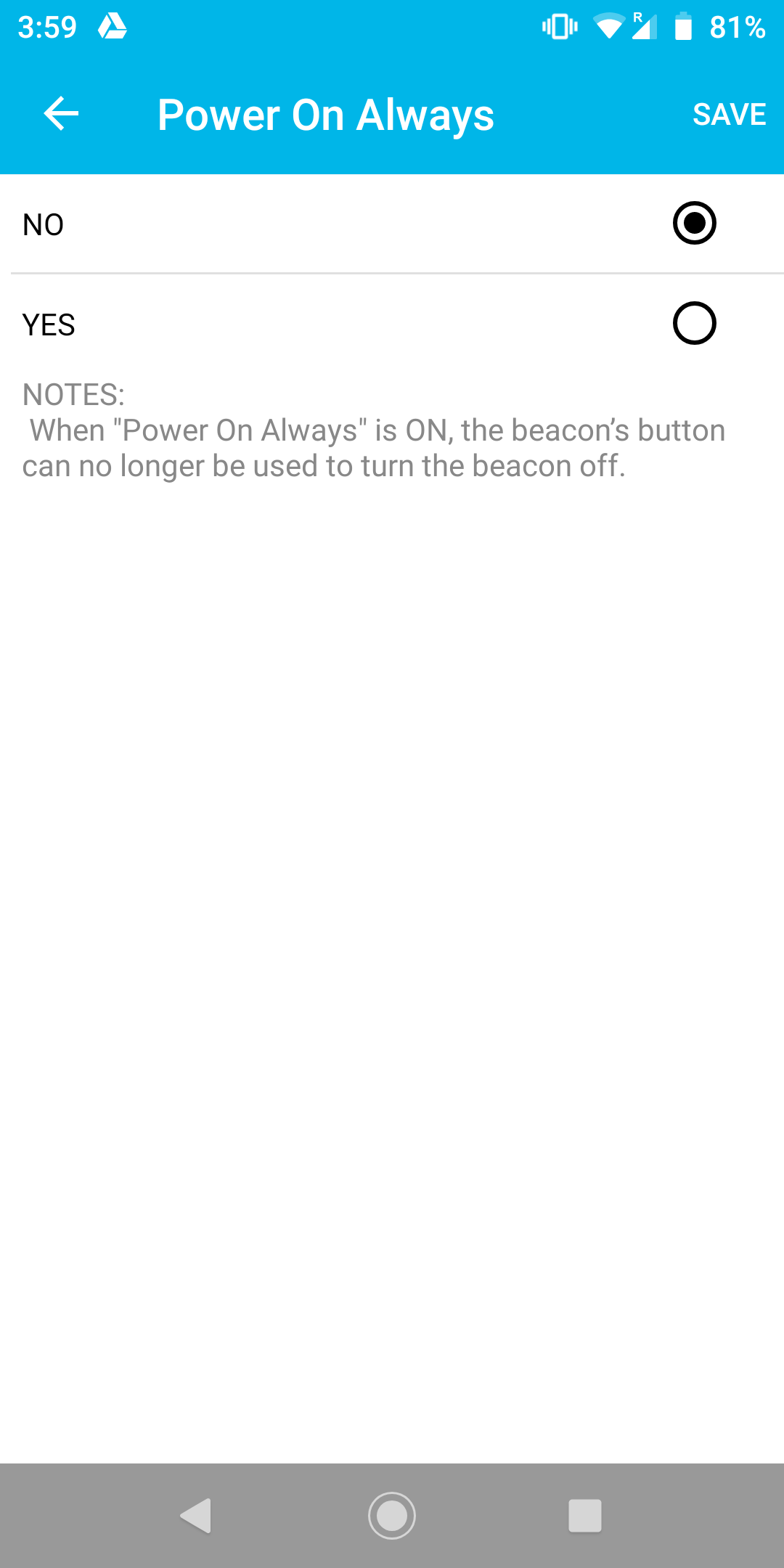
Task: Tap the vibrate mode status icon
Action: [x=559, y=27]
